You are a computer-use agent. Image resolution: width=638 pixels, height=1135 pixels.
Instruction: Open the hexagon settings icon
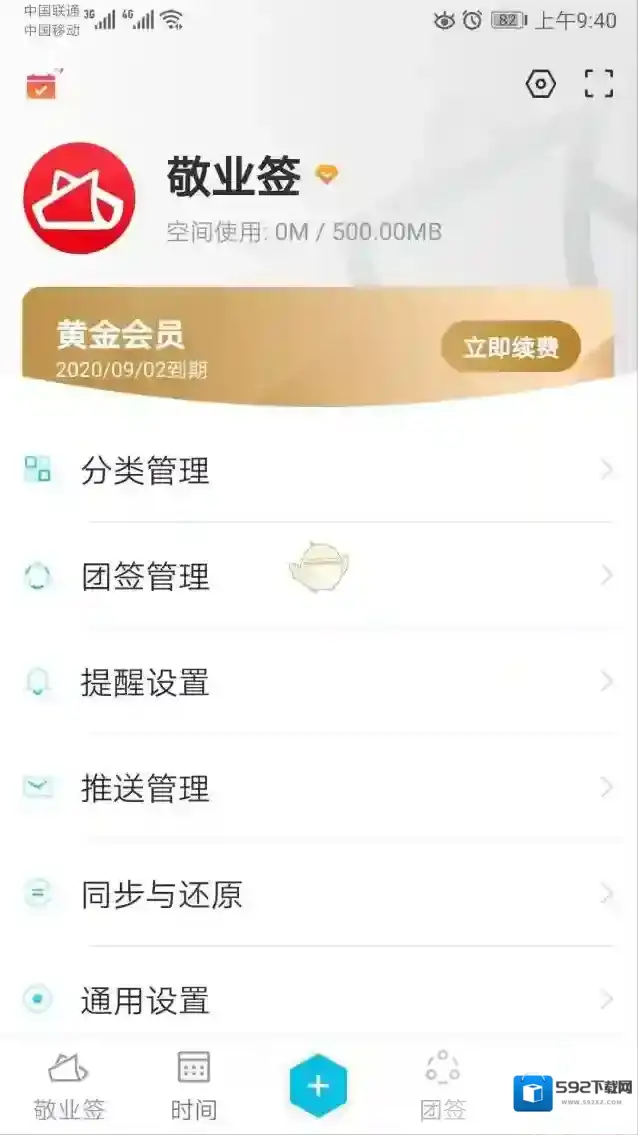[x=540, y=85]
